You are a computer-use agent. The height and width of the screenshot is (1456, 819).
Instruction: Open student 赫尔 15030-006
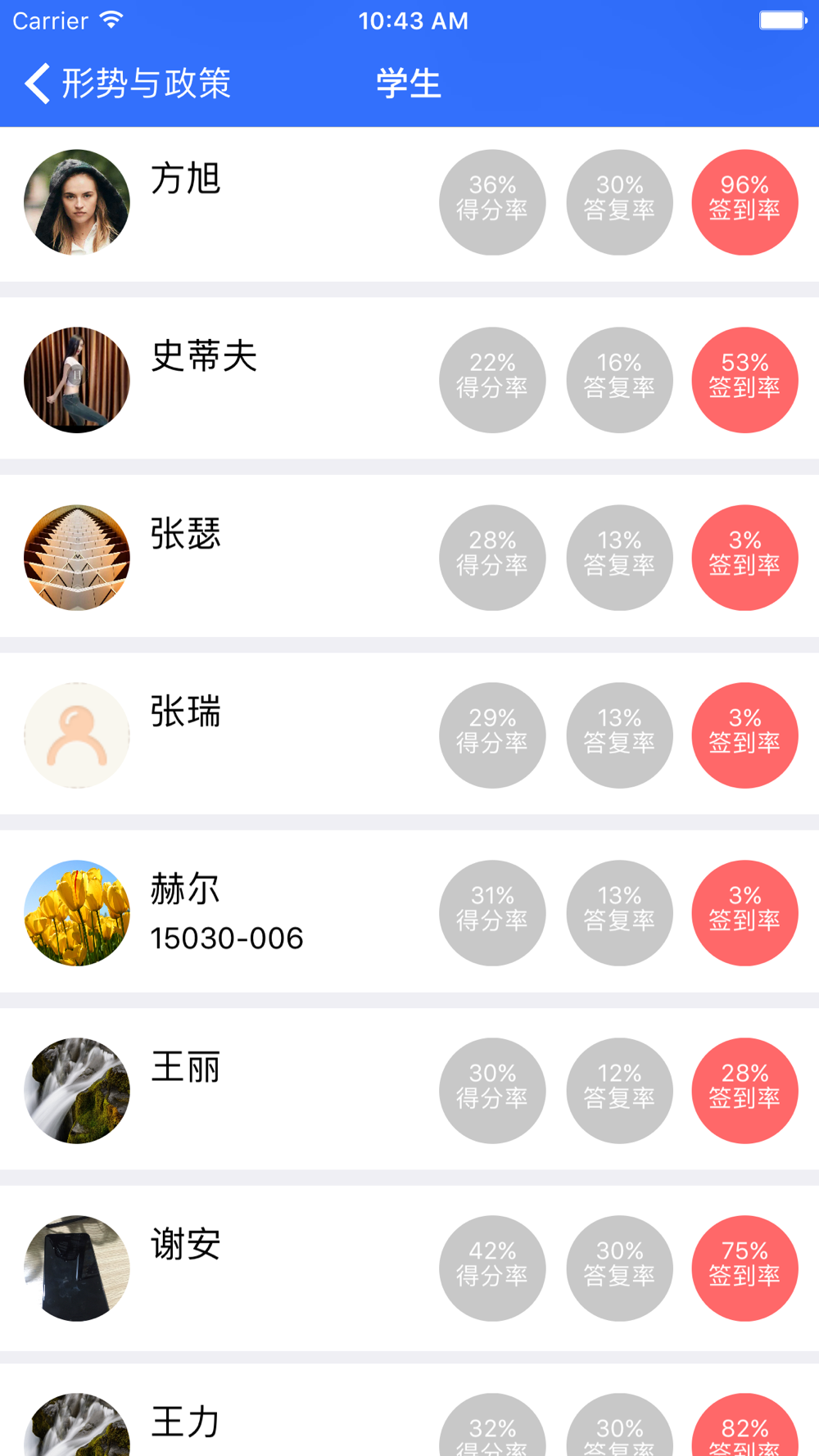[x=409, y=912]
